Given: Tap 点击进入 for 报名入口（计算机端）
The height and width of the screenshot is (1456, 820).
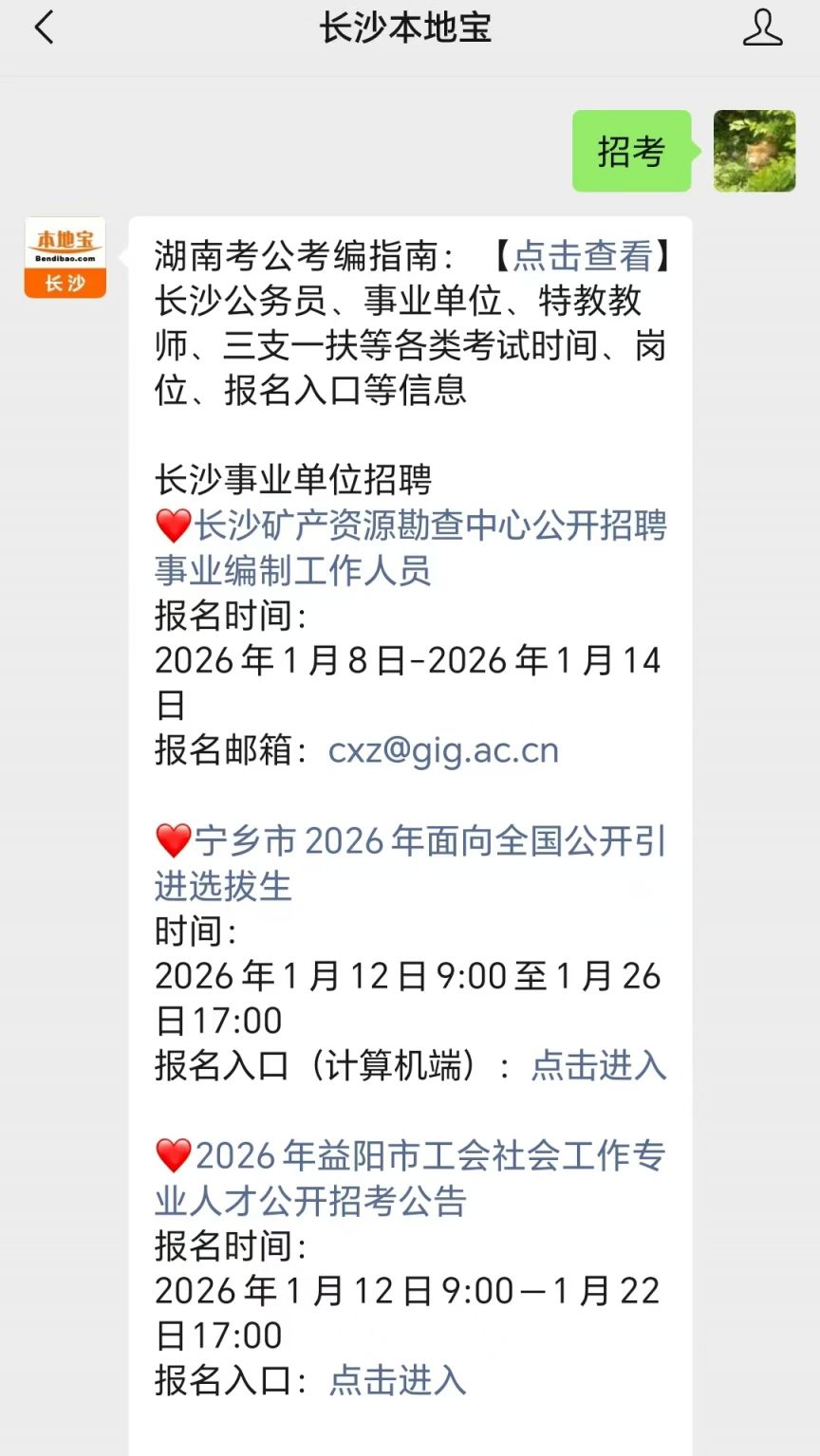Looking at the screenshot, I should (598, 1066).
